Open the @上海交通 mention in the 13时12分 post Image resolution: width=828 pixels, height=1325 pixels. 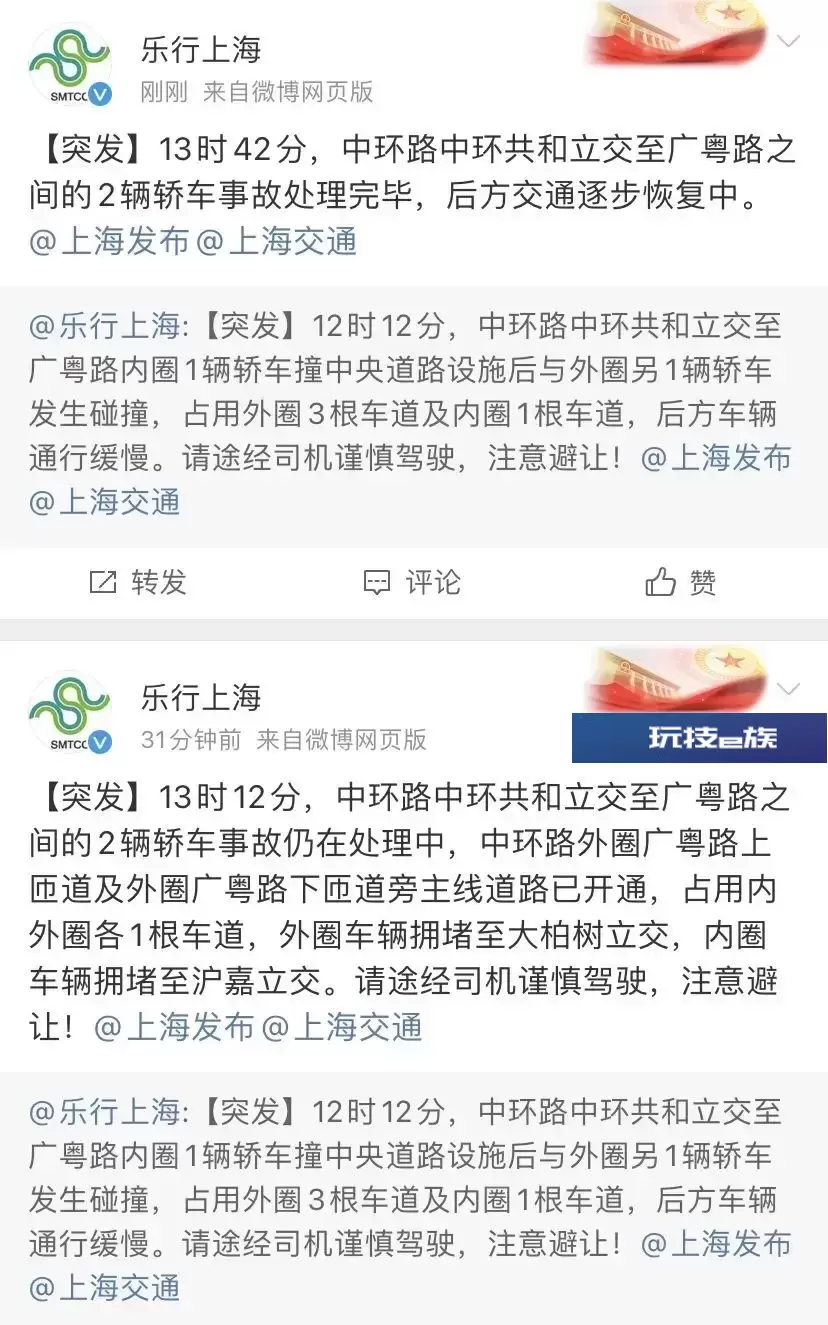343,1027
